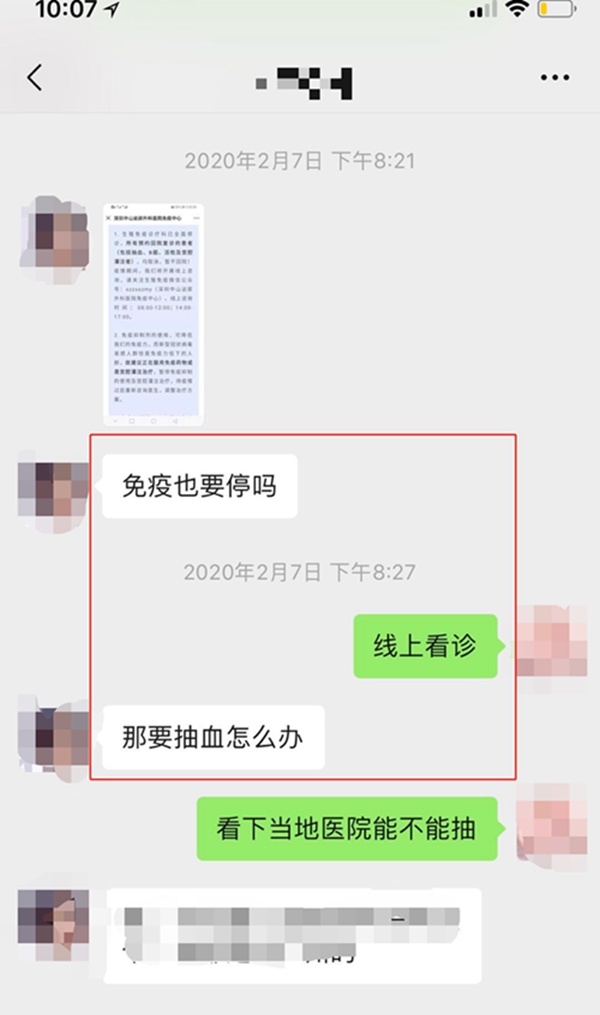The height and width of the screenshot is (1015, 600).
Task: Open the chat overflow menu
Action: tap(554, 78)
